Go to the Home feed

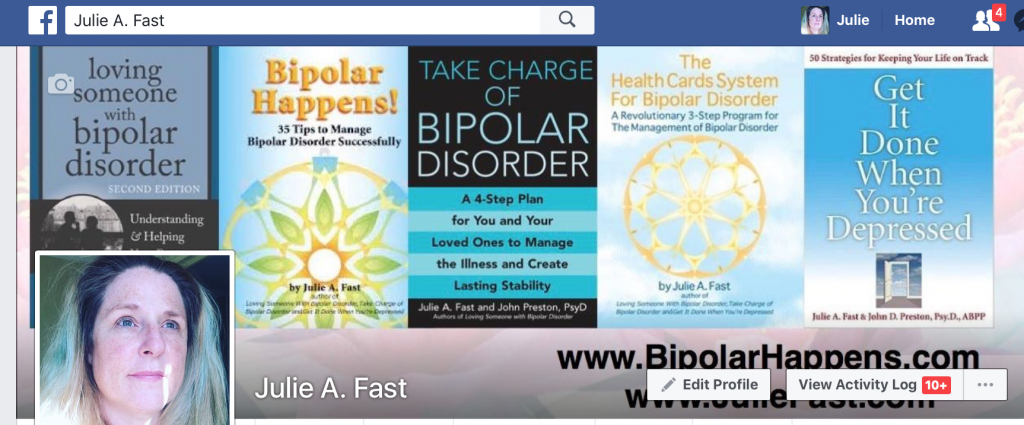[914, 19]
